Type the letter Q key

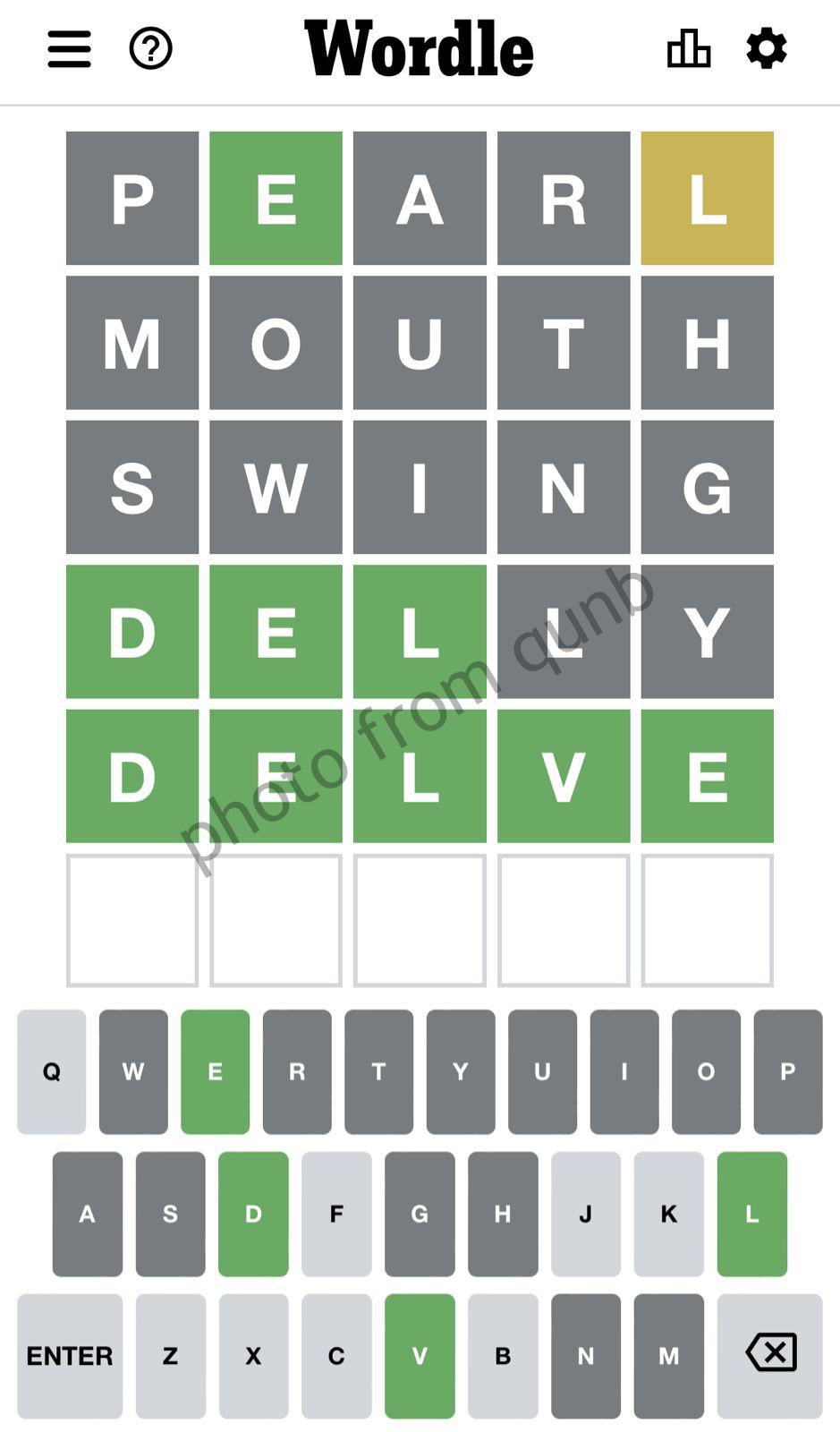click(52, 1071)
